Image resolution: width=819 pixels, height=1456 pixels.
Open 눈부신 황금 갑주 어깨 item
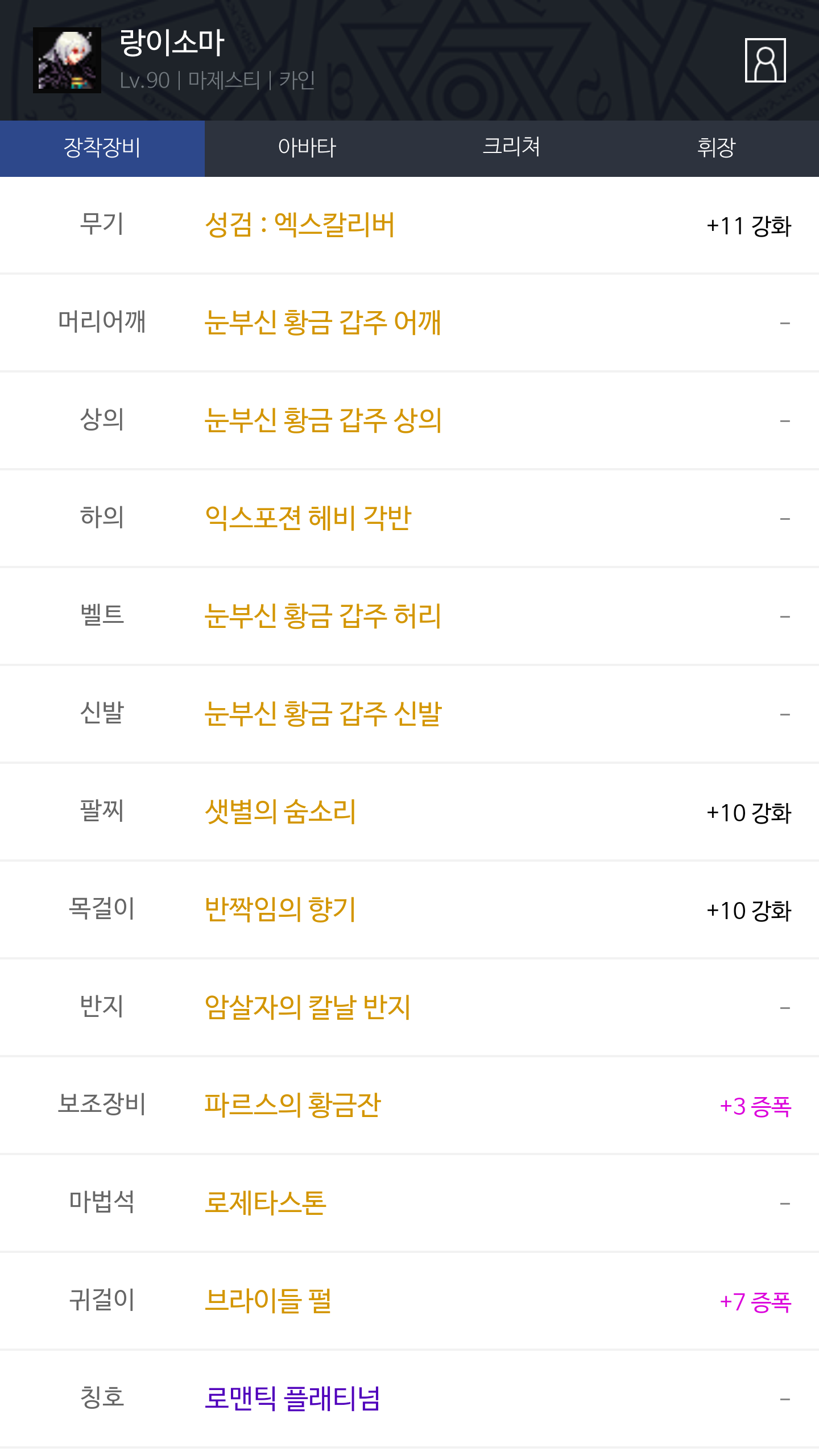click(323, 322)
